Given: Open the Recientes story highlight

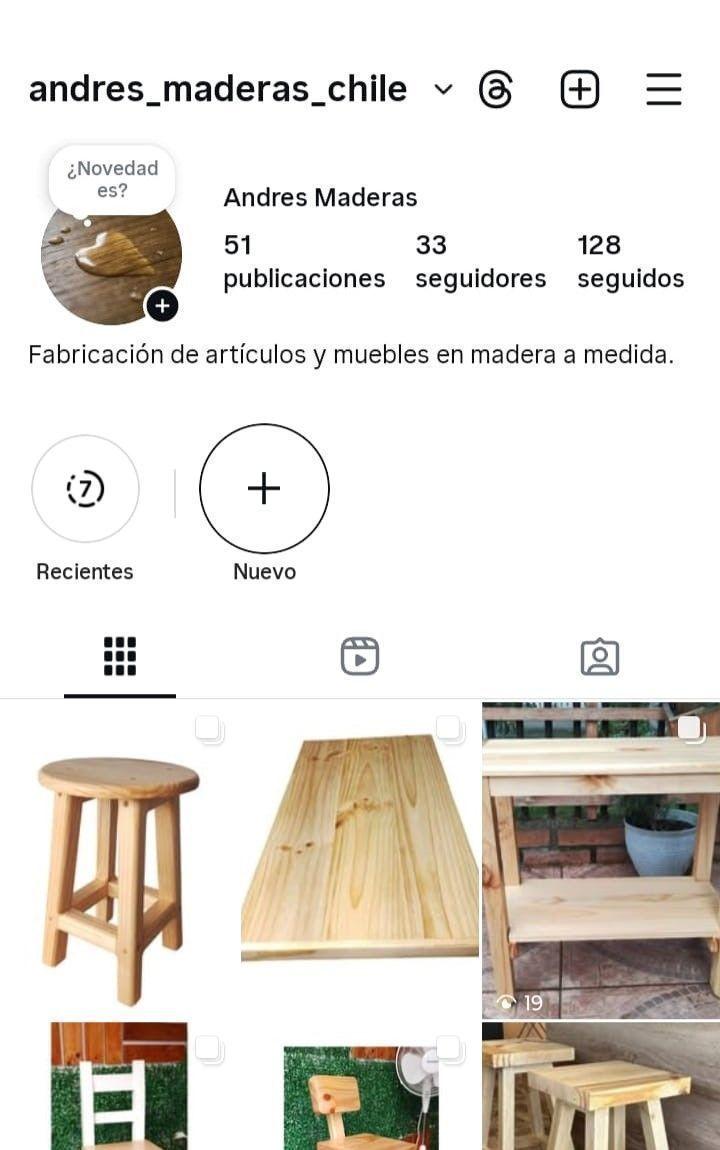Looking at the screenshot, I should coord(85,488).
